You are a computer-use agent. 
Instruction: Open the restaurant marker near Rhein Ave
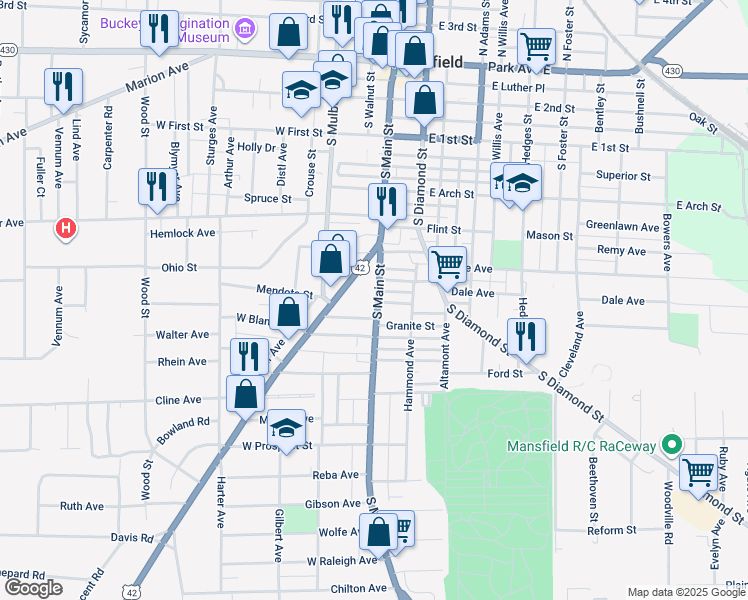248,356
